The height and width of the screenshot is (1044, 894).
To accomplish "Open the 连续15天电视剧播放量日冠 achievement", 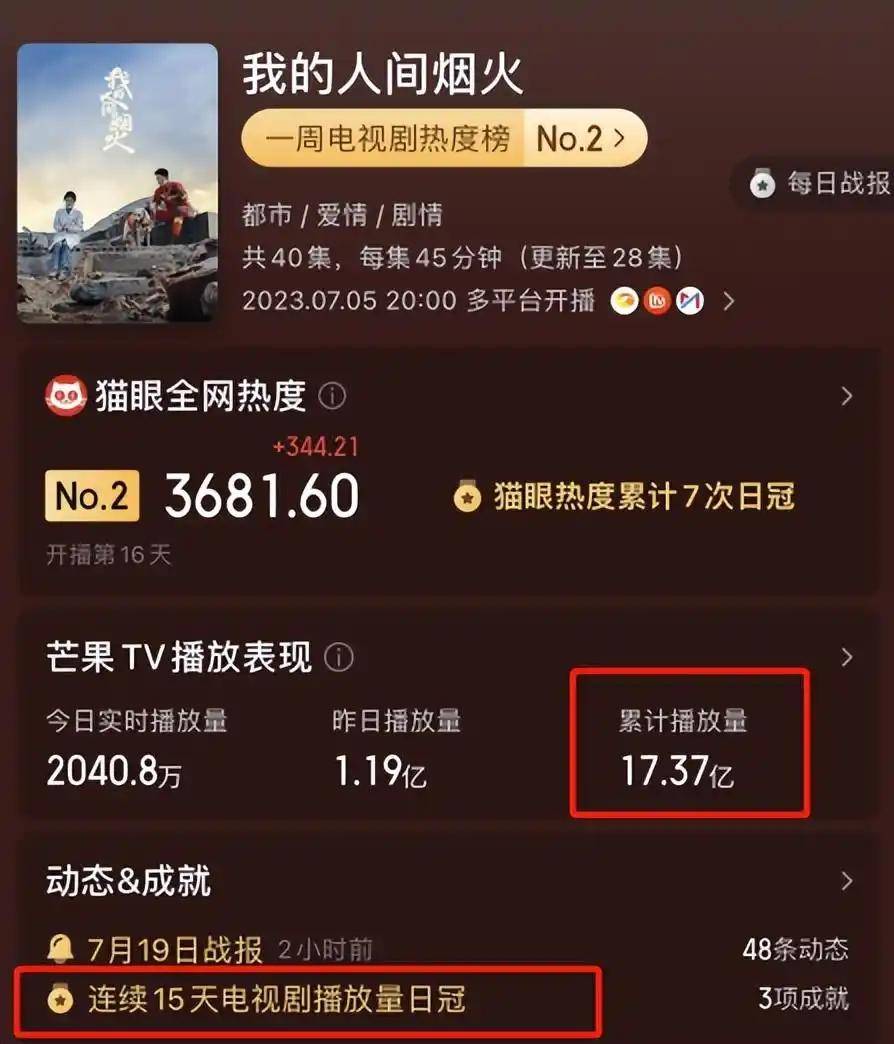I will pyautogui.click(x=277, y=999).
